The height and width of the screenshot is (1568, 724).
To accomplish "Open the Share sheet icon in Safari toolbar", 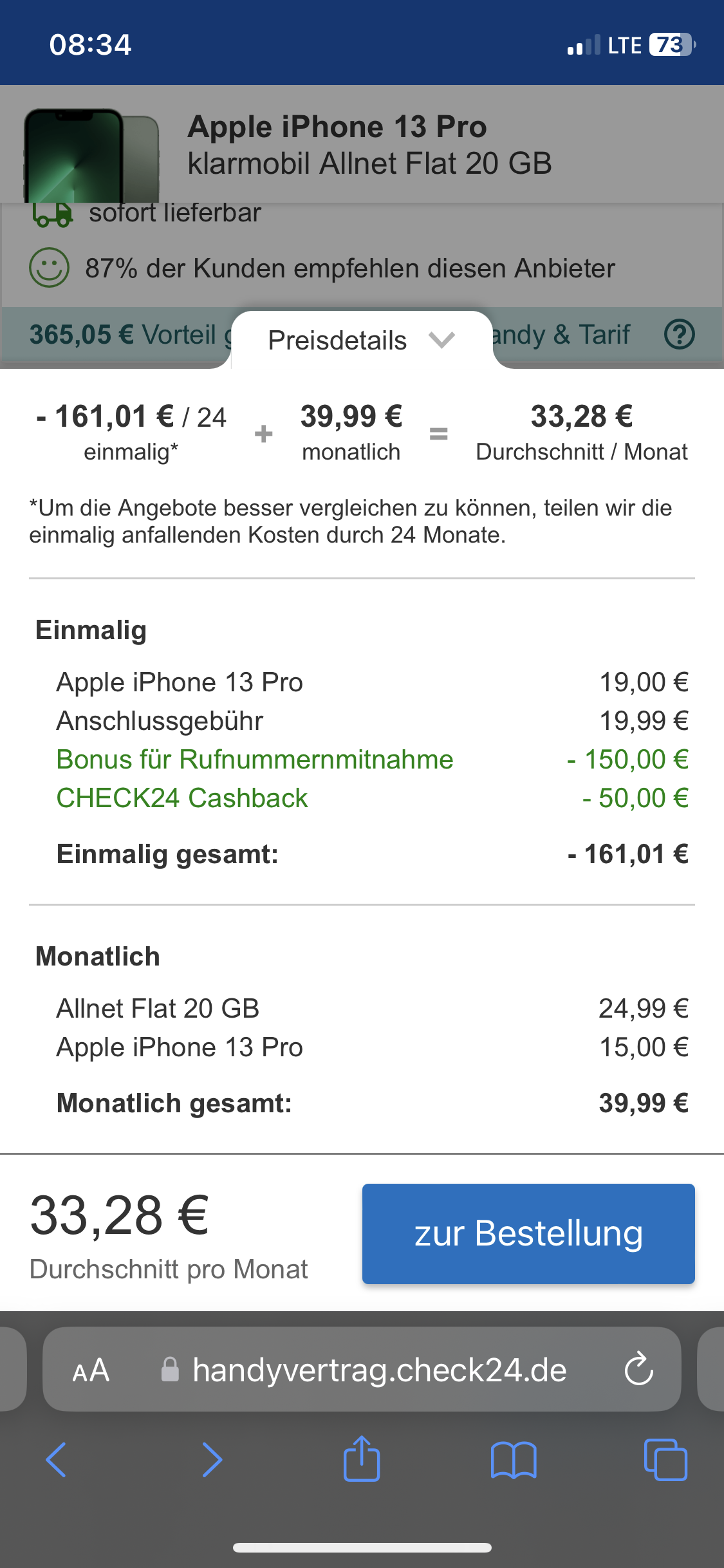I will coord(362,1460).
